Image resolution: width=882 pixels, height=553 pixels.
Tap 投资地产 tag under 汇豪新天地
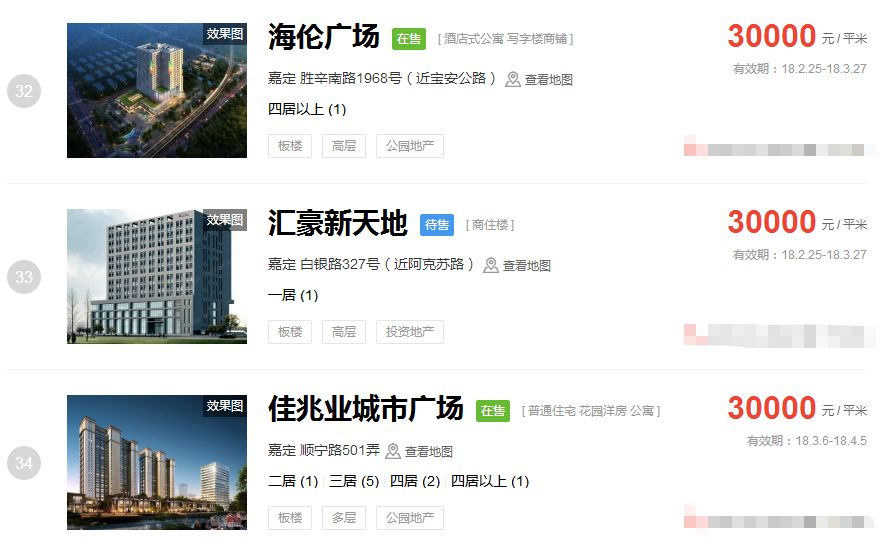[409, 332]
